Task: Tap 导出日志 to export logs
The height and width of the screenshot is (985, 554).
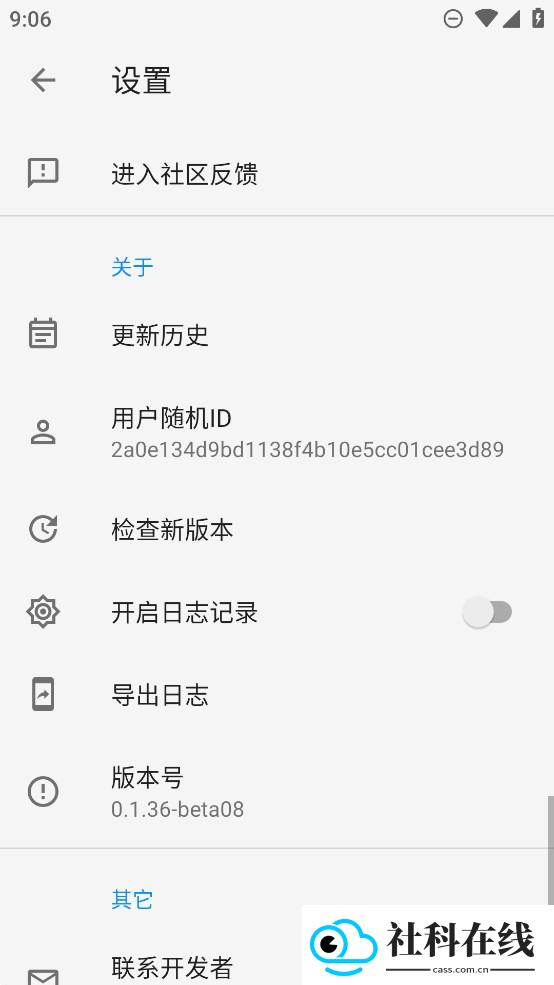Action: click(277, 695)
